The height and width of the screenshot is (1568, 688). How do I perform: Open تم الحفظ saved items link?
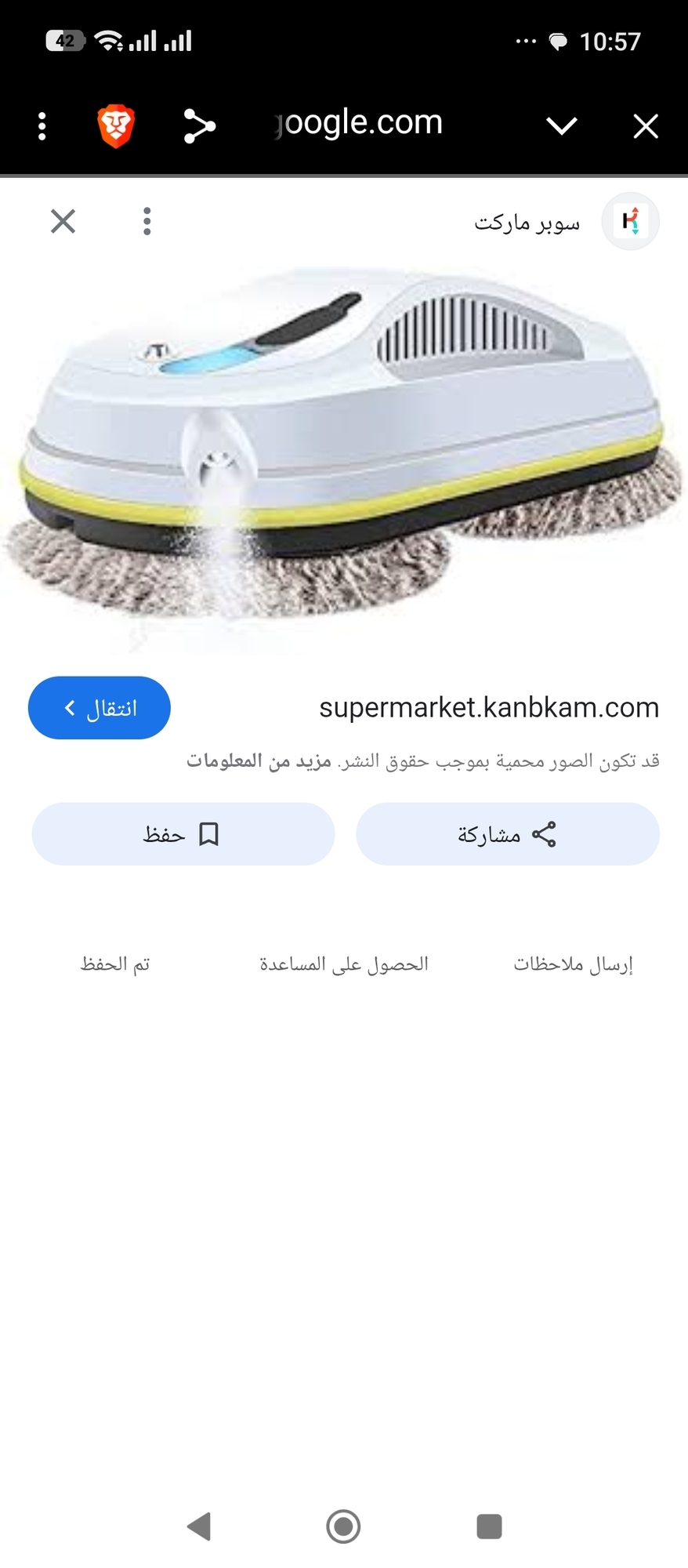click(x=115, y=964)
